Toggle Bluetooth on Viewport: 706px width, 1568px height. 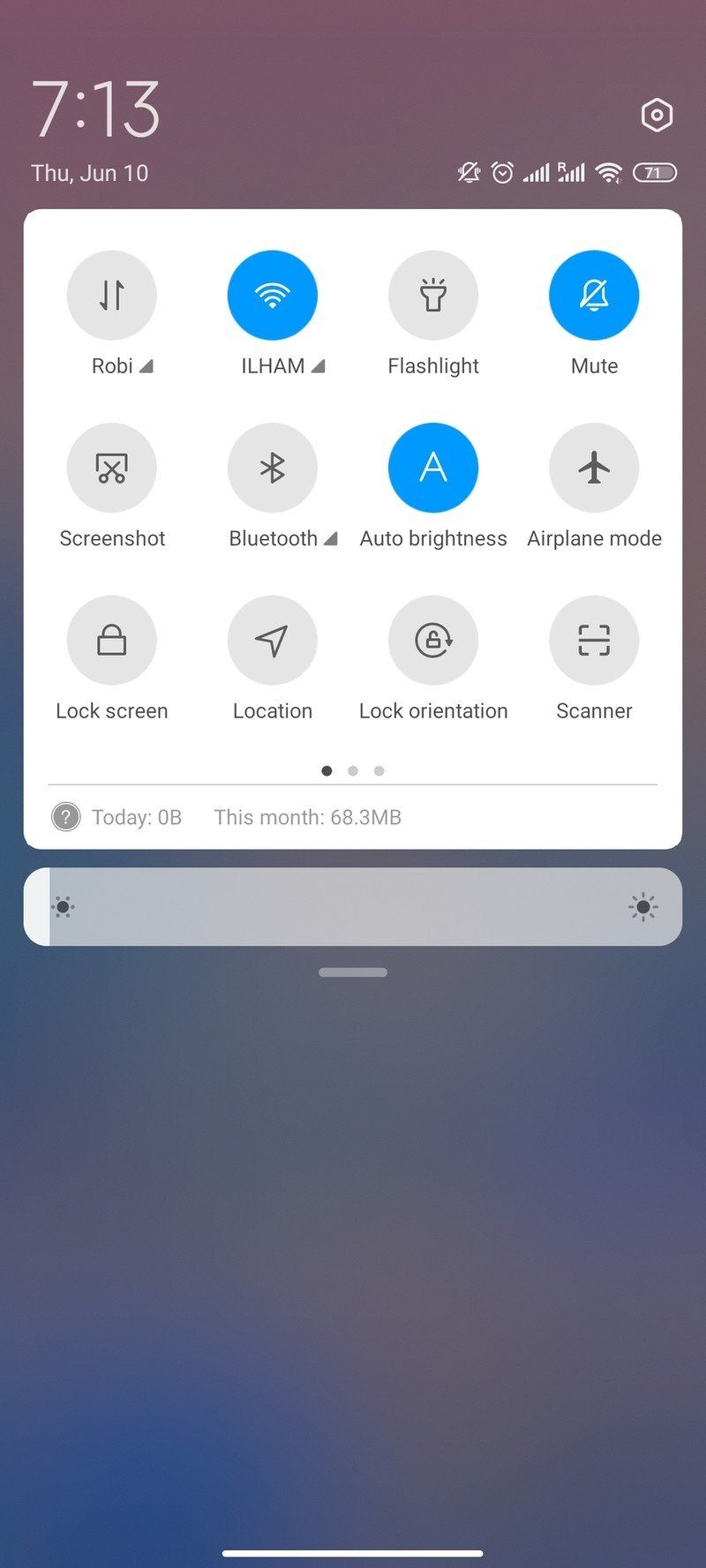(273, 468)
